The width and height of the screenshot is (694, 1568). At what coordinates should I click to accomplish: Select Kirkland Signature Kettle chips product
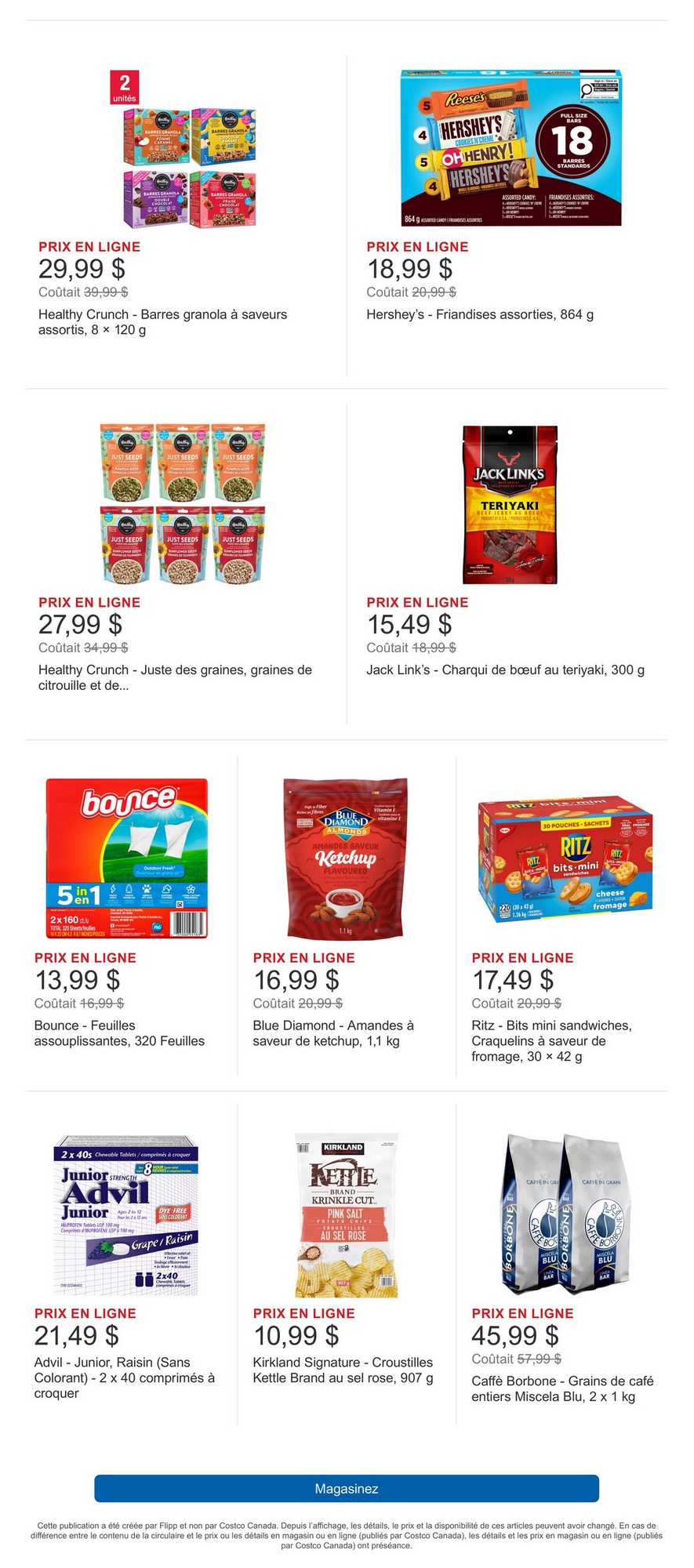[346, 1214]
